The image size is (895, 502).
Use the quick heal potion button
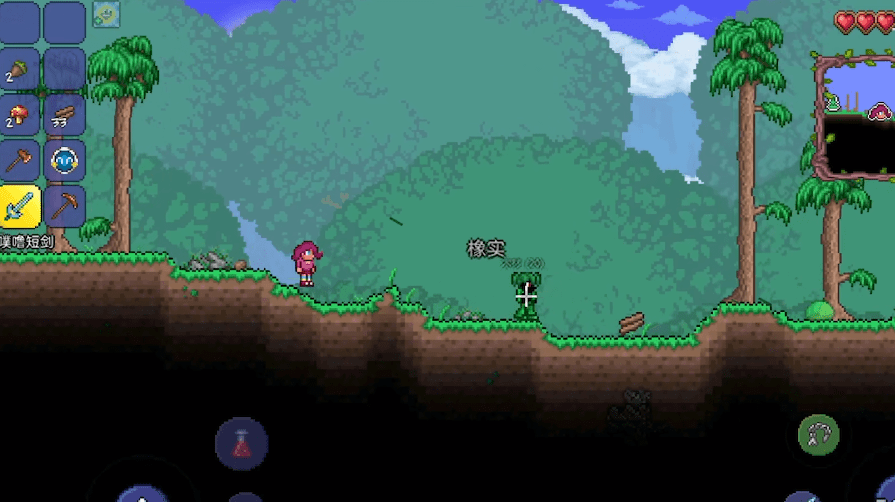[241, 444]
